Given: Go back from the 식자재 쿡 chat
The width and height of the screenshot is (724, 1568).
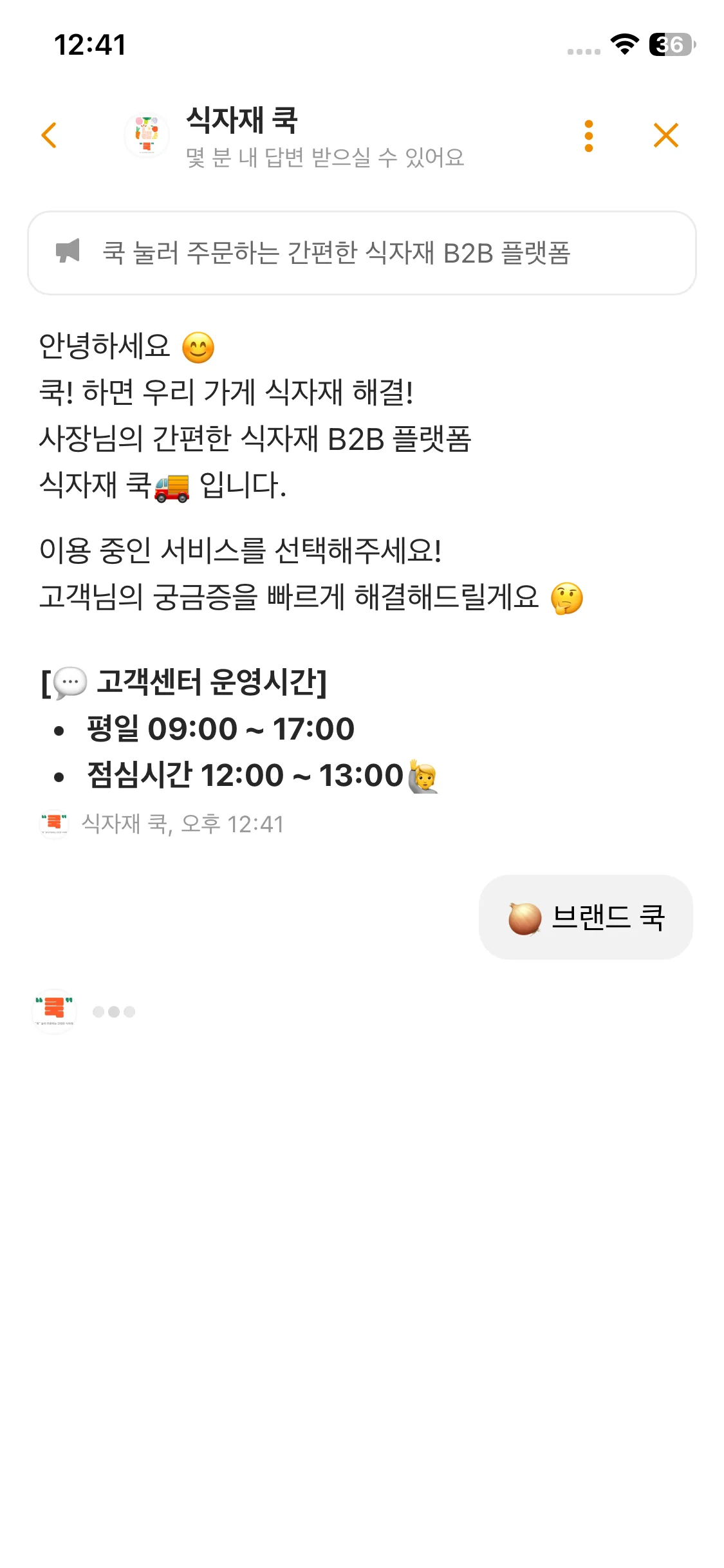Looking at the screenshot, I should [x=49, y=135].
